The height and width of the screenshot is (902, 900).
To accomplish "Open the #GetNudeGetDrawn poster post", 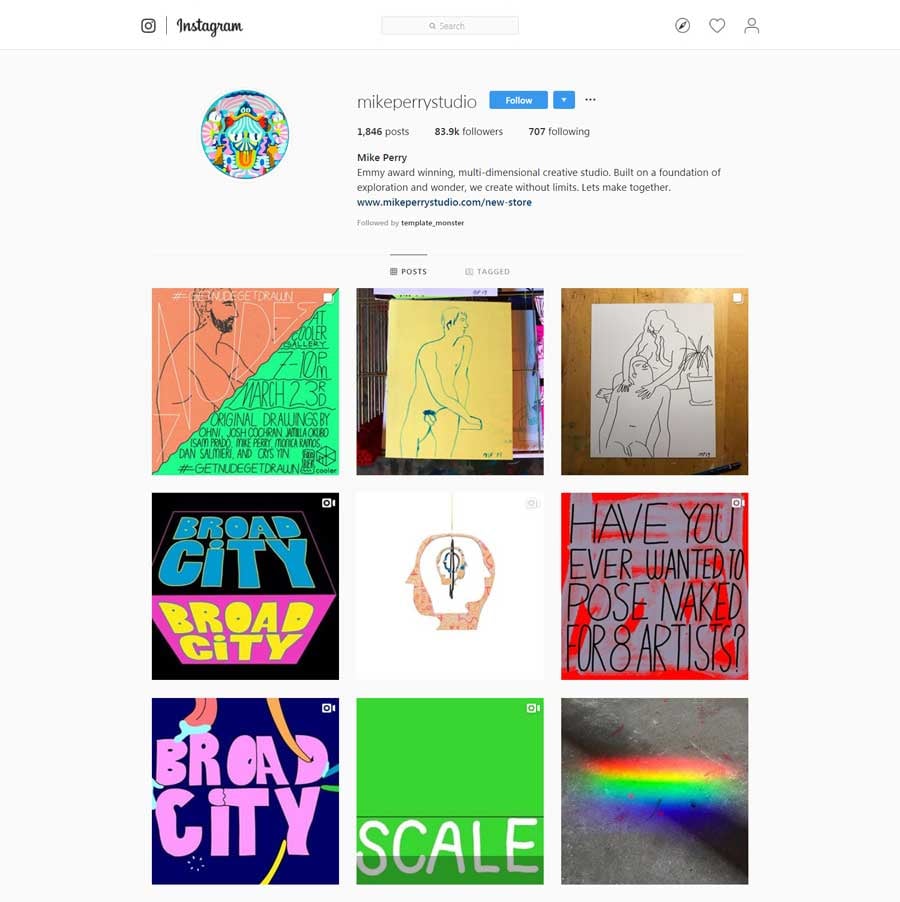I will pos(245,381).
